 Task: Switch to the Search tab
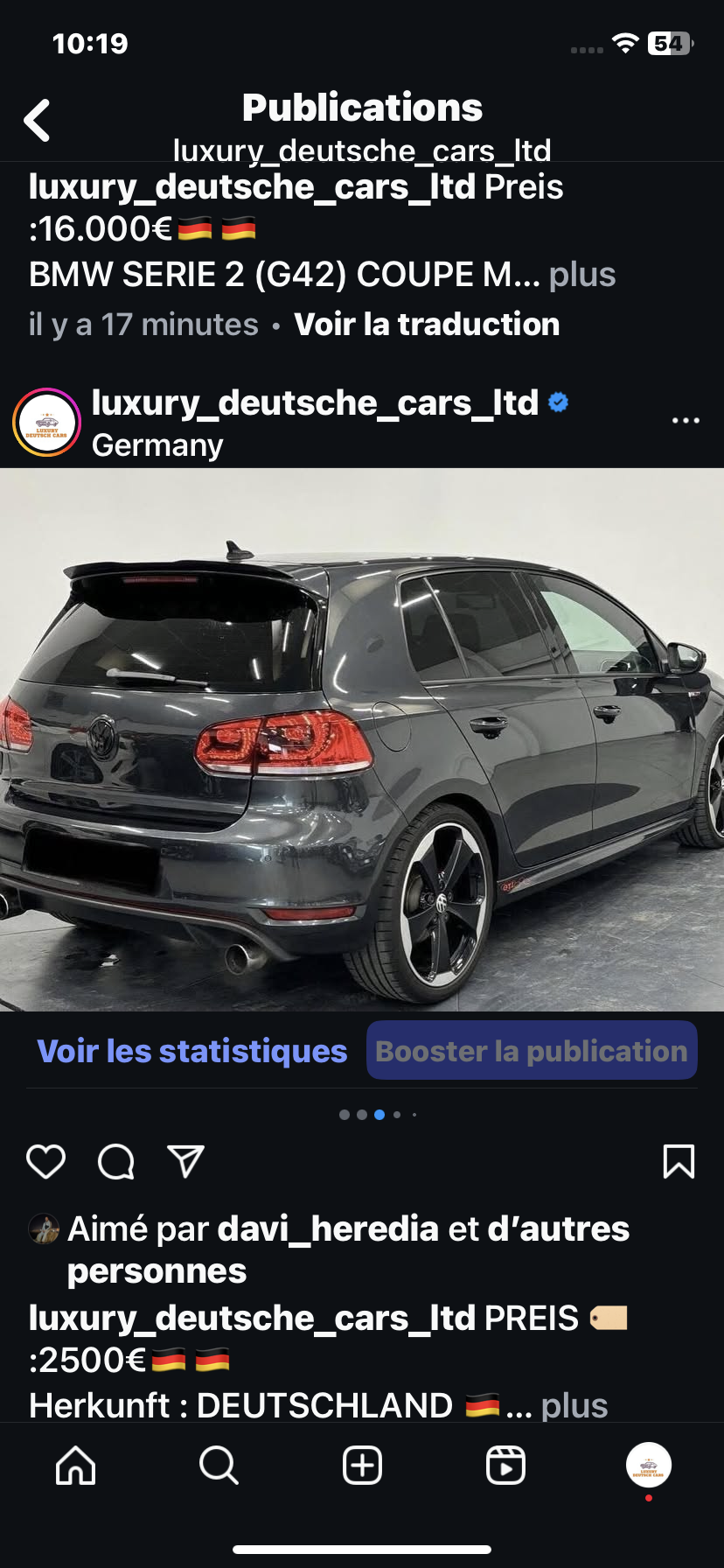click(x=219, y=1465)
